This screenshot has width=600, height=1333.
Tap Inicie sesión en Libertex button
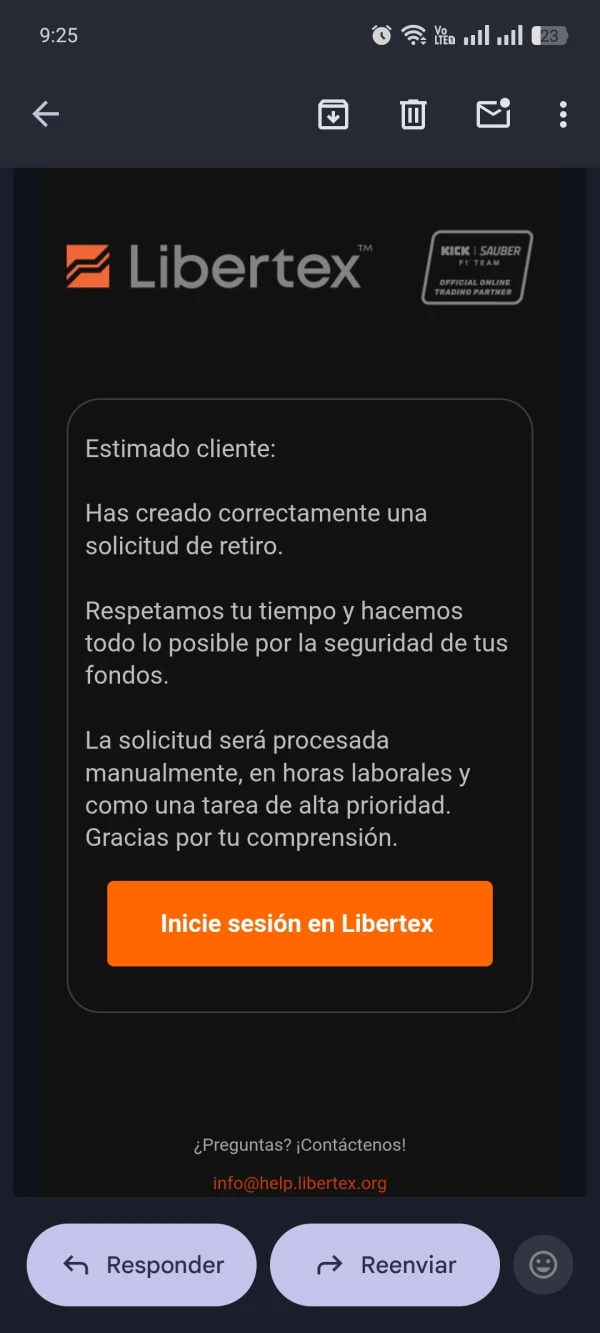pos(299,923)
